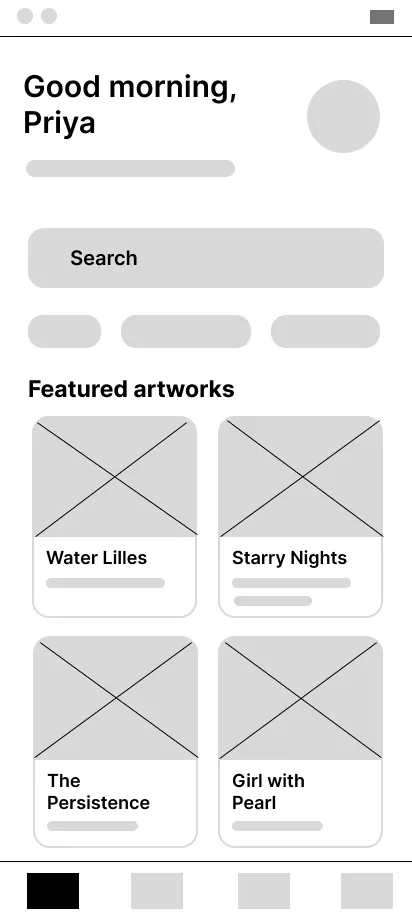This screenshot has width=412, height=917.
Task: Open The Persistence artwork card
Action: tap(116, 742)
